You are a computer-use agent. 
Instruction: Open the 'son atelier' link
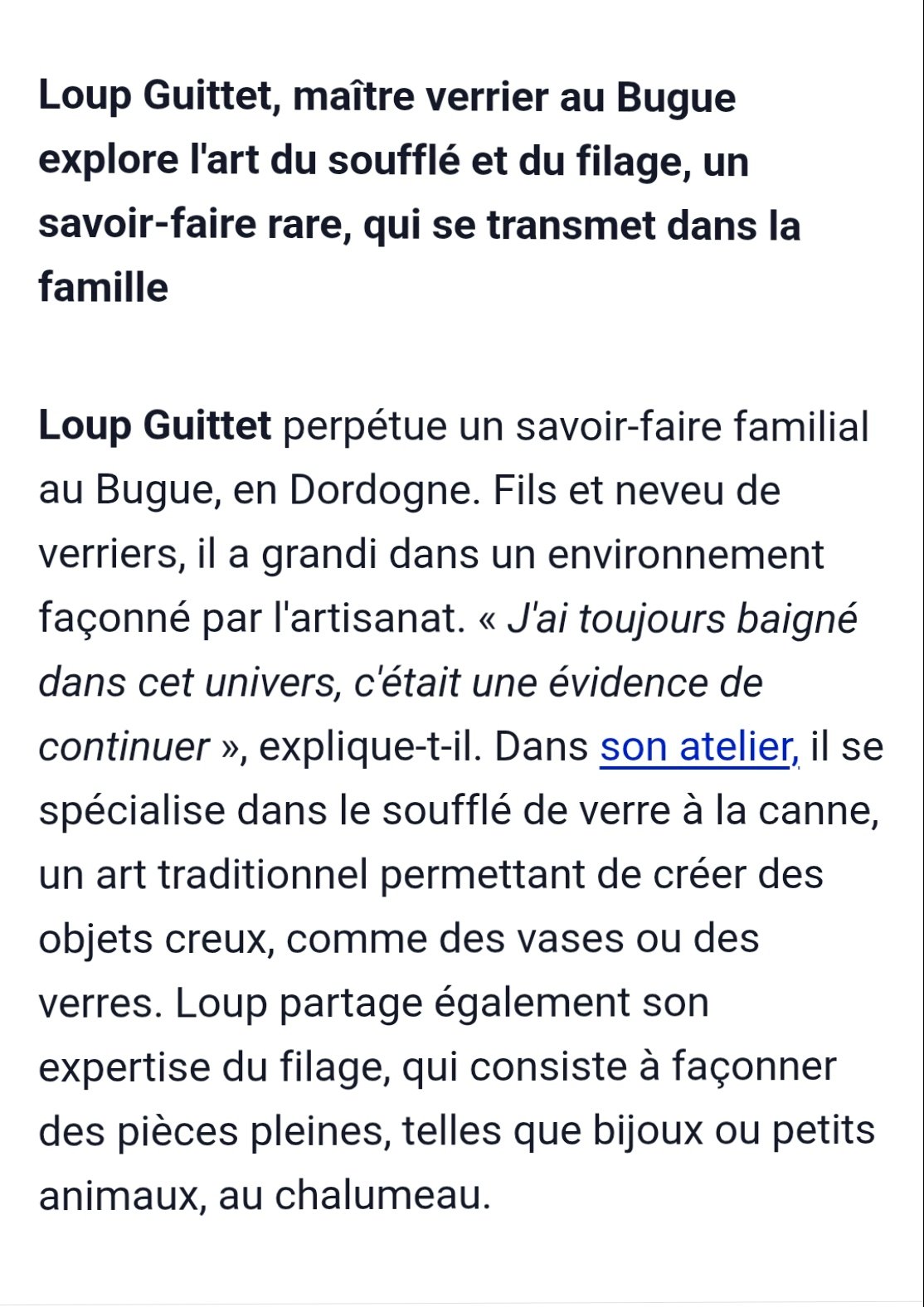pyautogui.click(x=698, y=747)
